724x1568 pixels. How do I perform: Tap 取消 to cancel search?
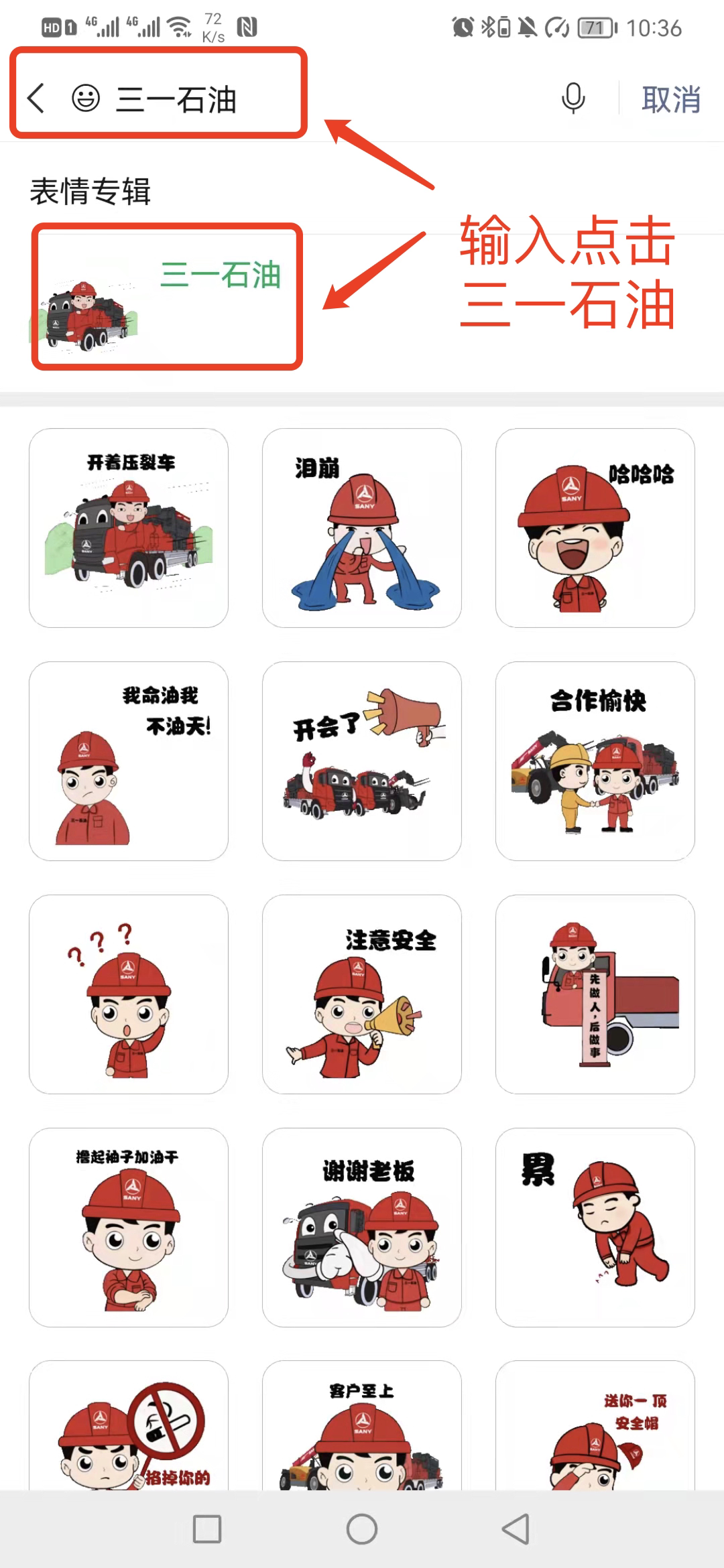pyautogui.click(x=670, y=99)
